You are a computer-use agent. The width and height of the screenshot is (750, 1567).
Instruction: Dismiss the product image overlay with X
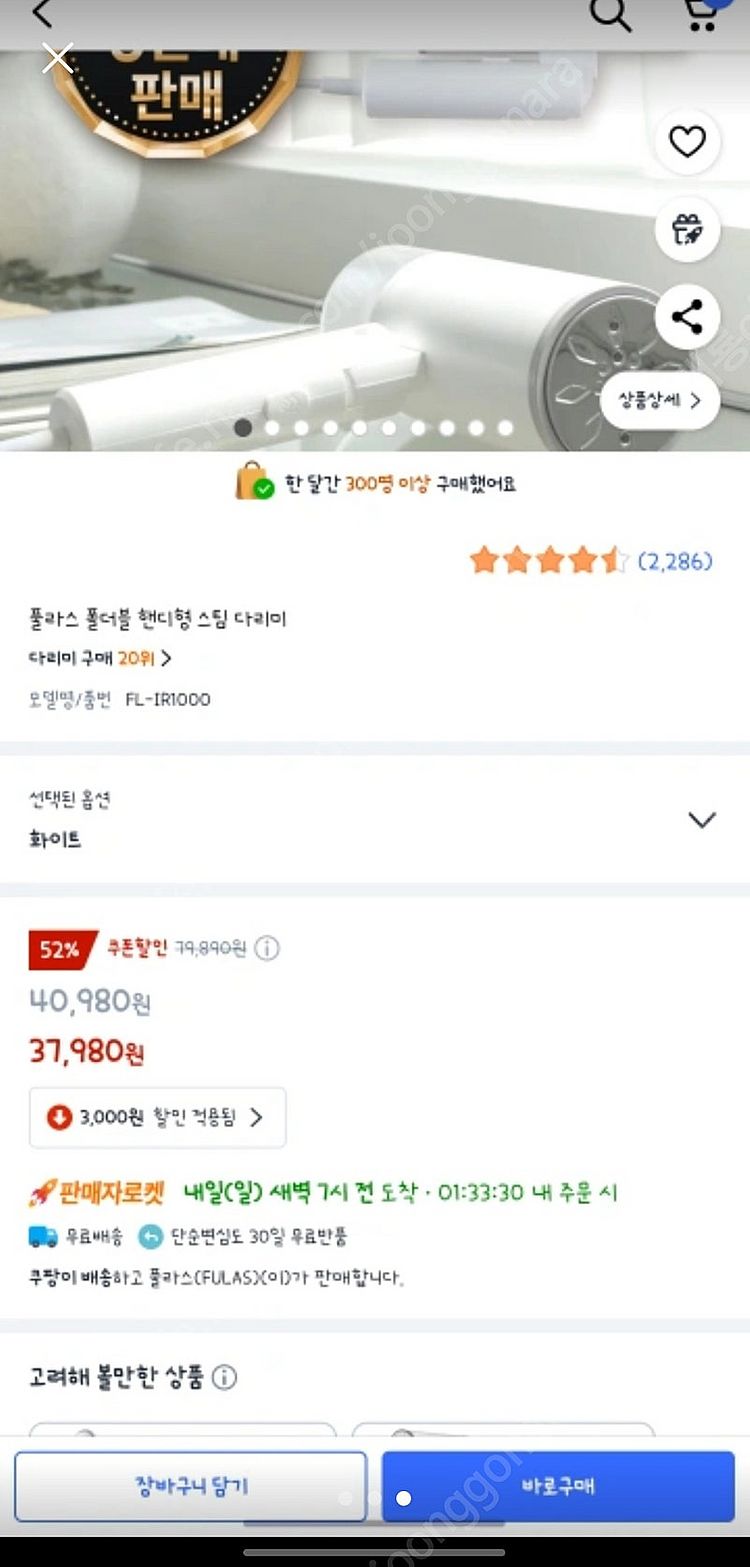(57, 58)
